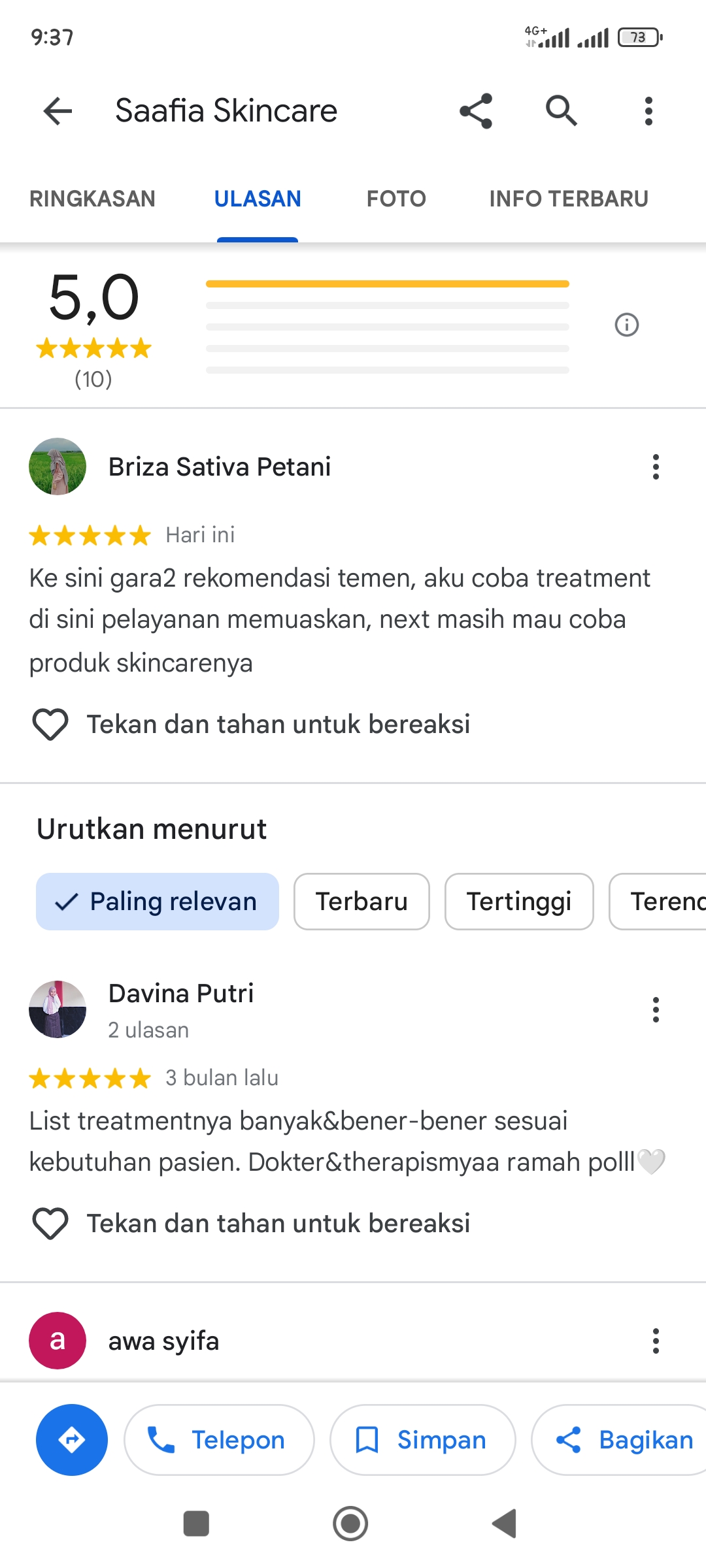Sort reviews by Terbaru

pos(361,902)
